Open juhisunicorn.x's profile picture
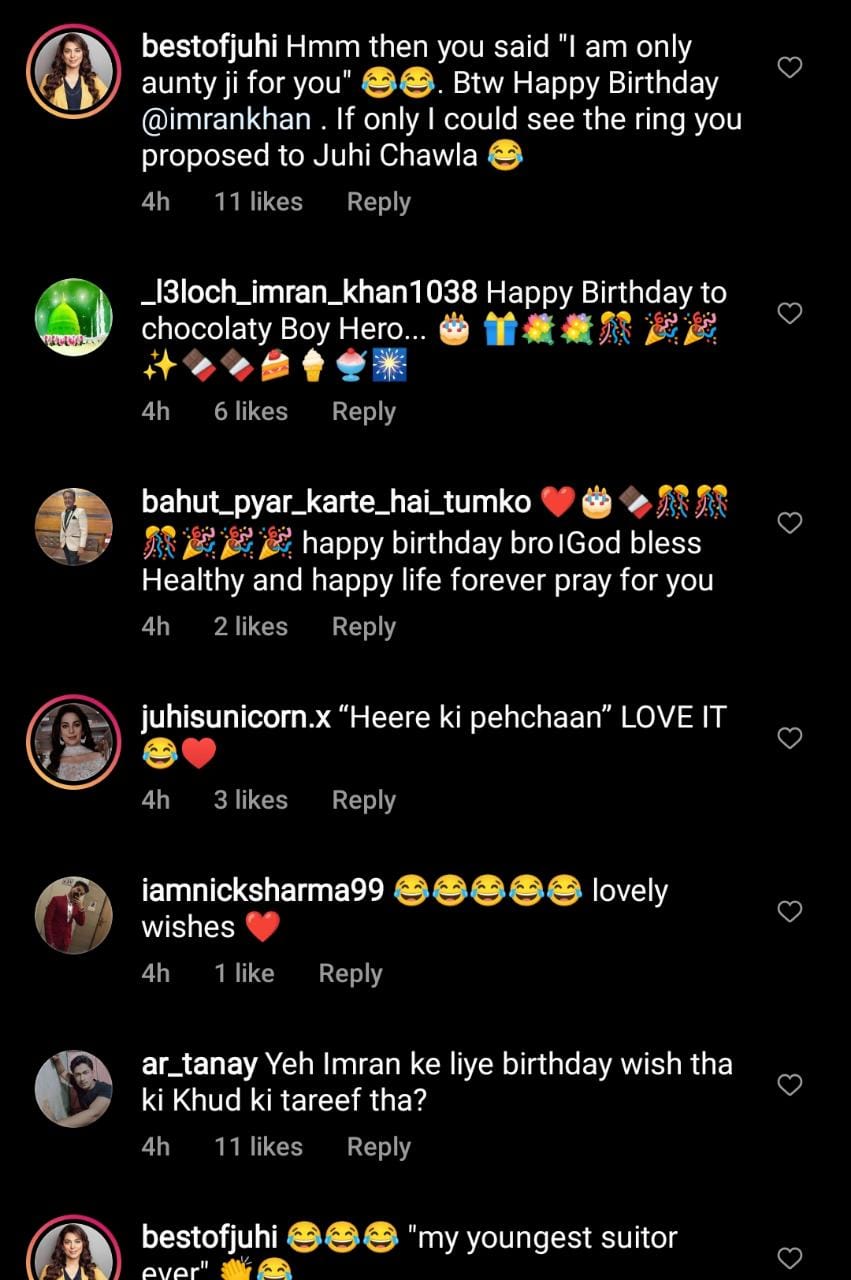This screenshot has width=851, height=1280. pyautogui.click(x=74, y=742)
